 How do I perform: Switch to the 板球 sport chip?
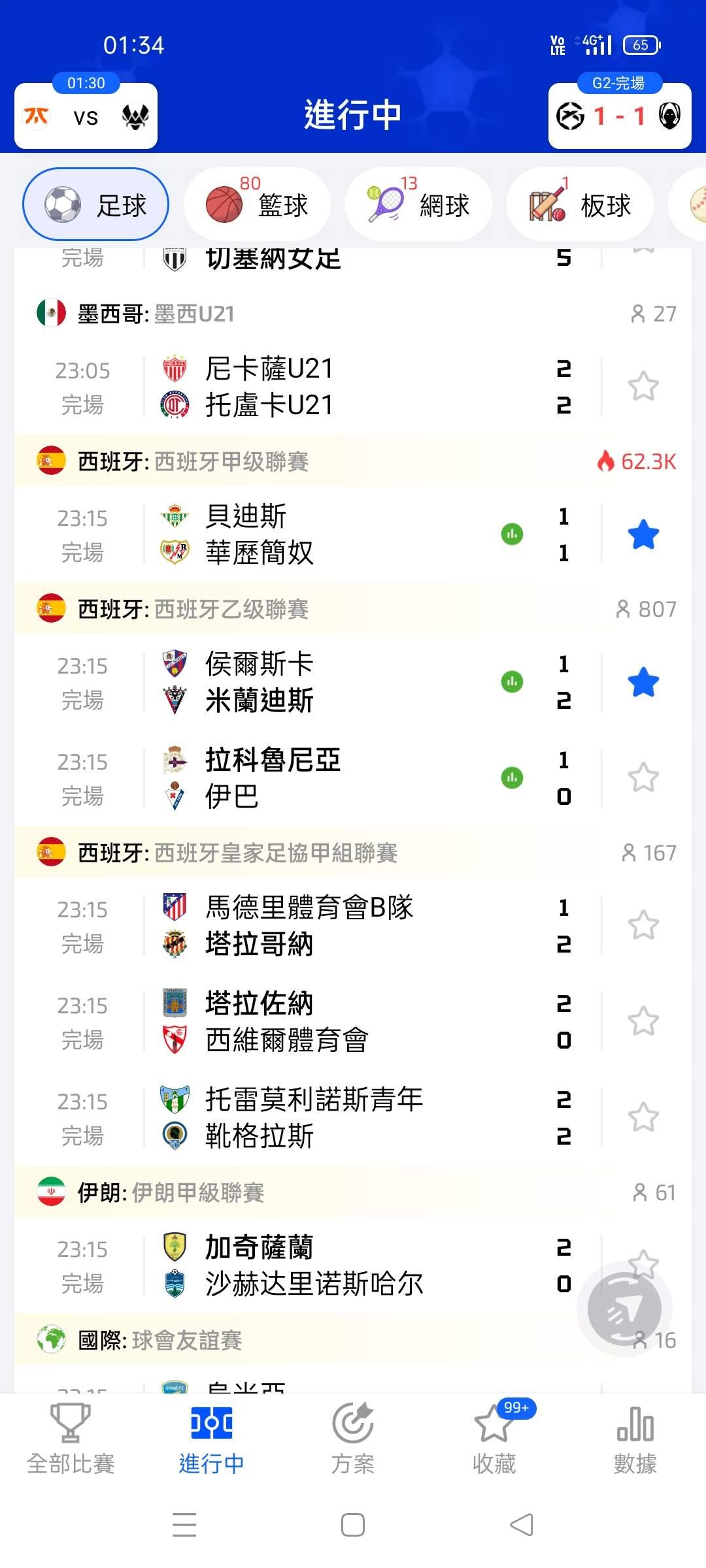(x=580, y=204)
